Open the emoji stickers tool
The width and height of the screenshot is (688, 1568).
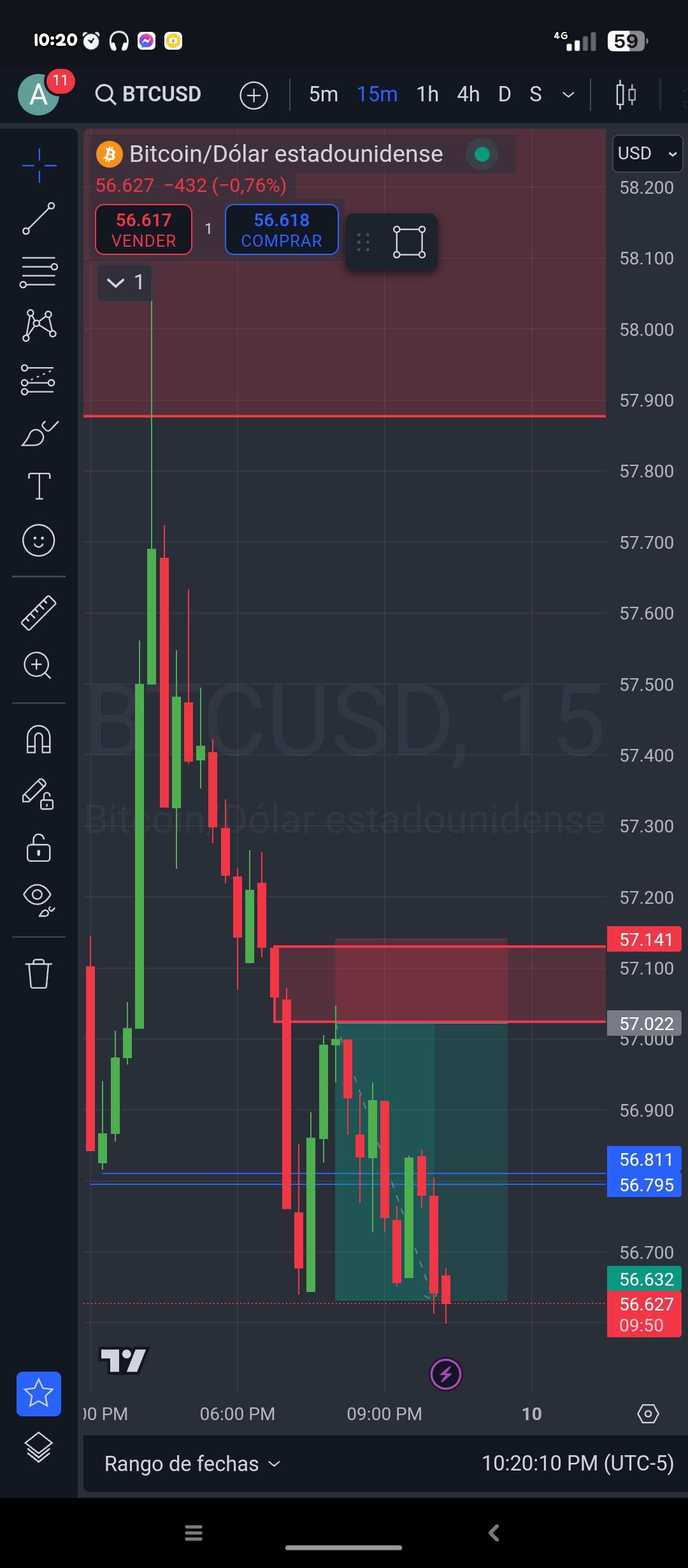tap(39, 541)
